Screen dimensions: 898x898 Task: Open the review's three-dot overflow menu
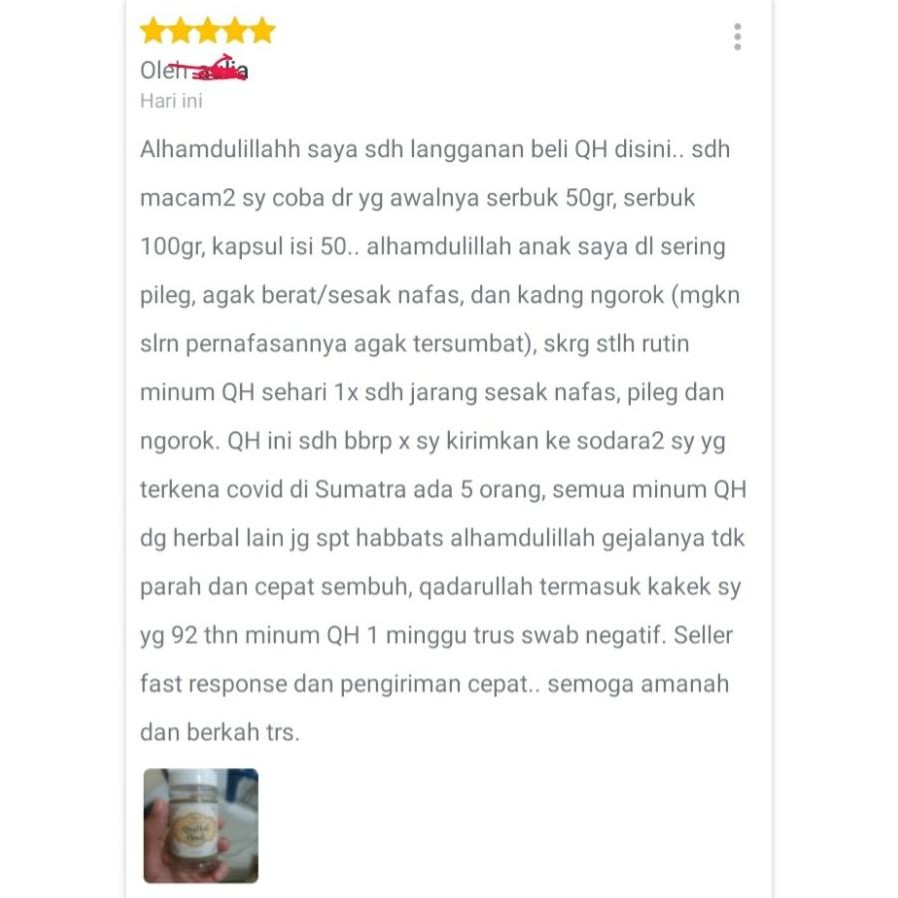coord(737,37)
